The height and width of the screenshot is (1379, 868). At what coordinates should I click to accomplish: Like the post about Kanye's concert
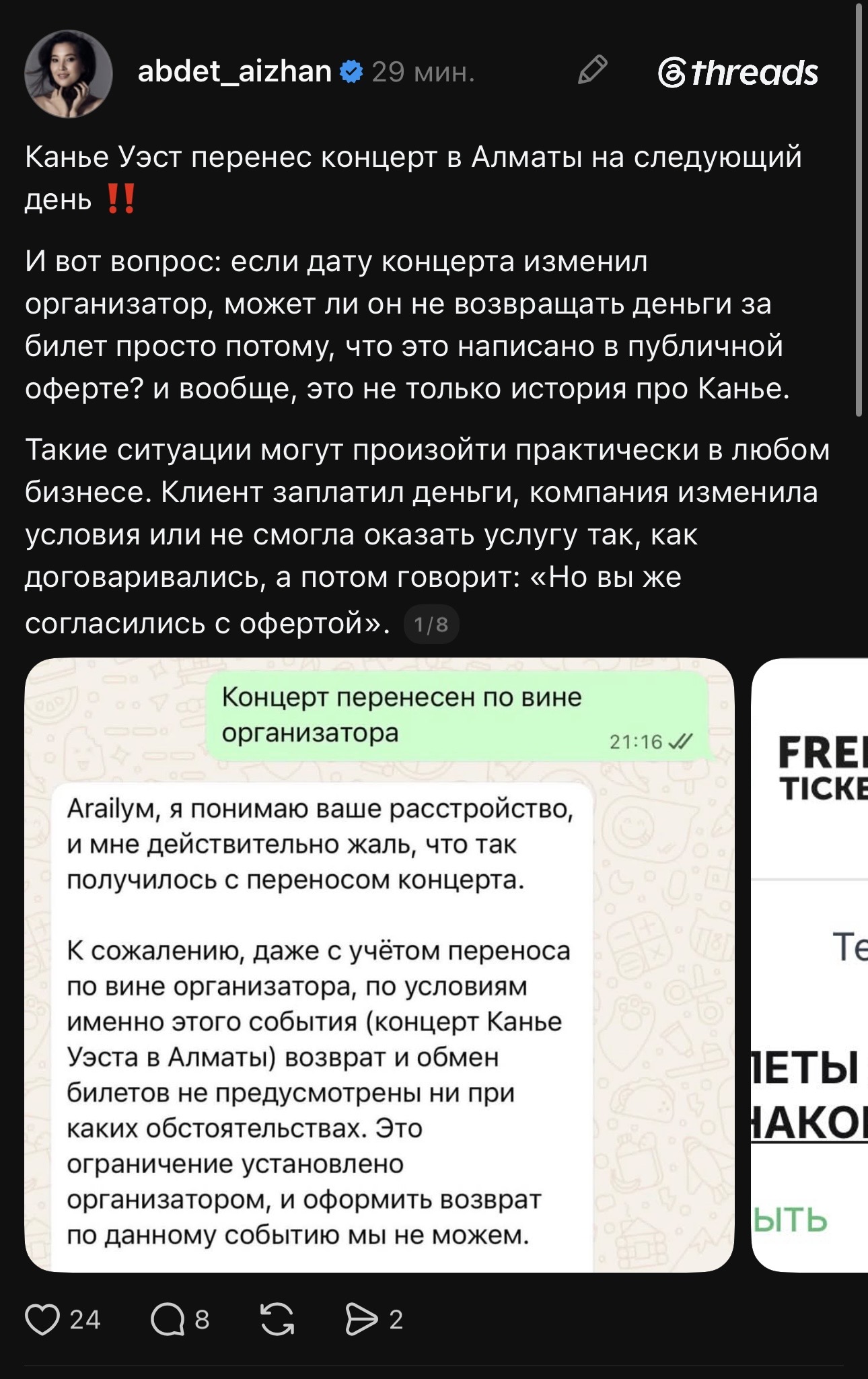42,1319
